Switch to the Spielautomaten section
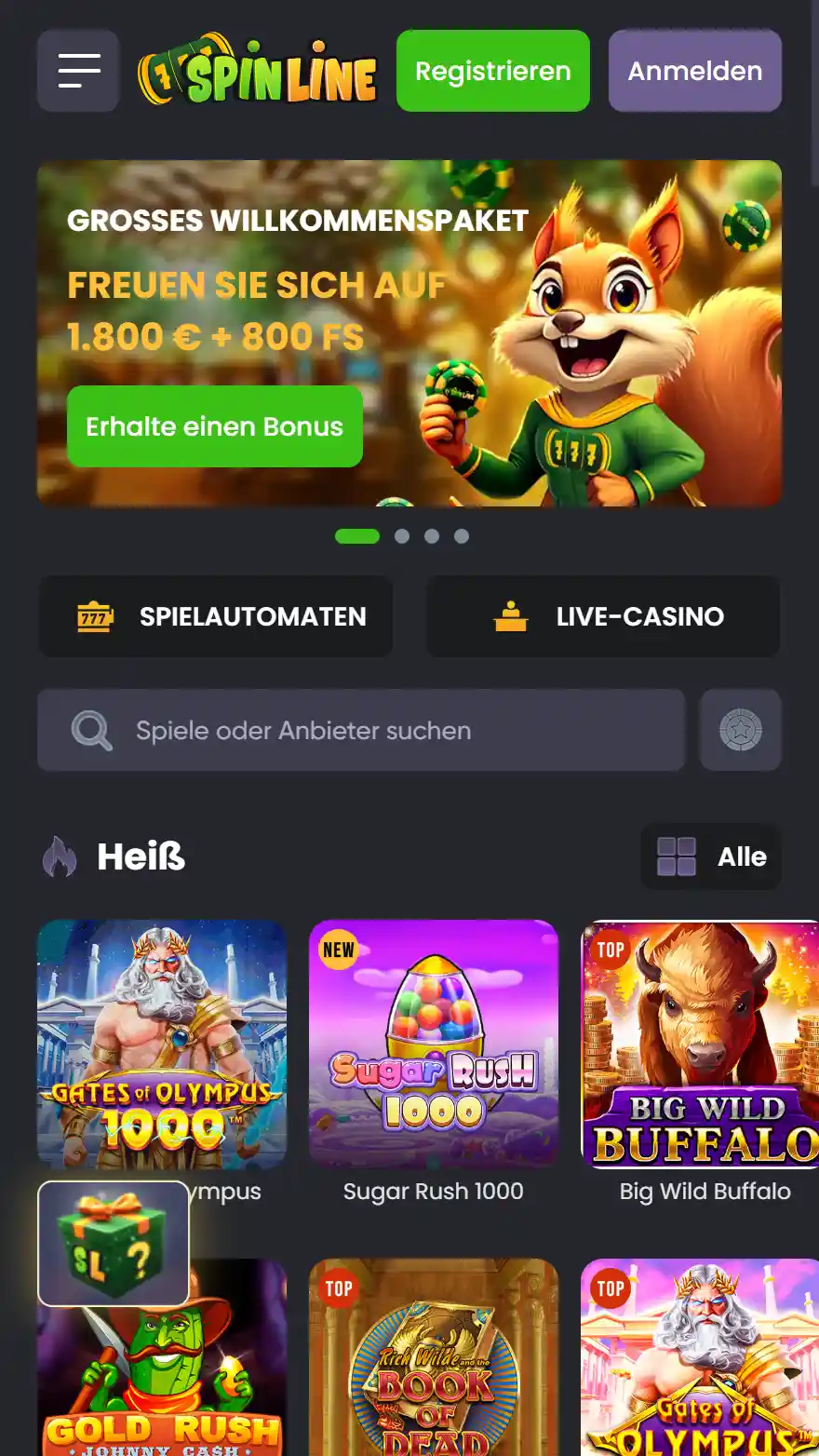 pyautogui.click(x=216, y=616)
